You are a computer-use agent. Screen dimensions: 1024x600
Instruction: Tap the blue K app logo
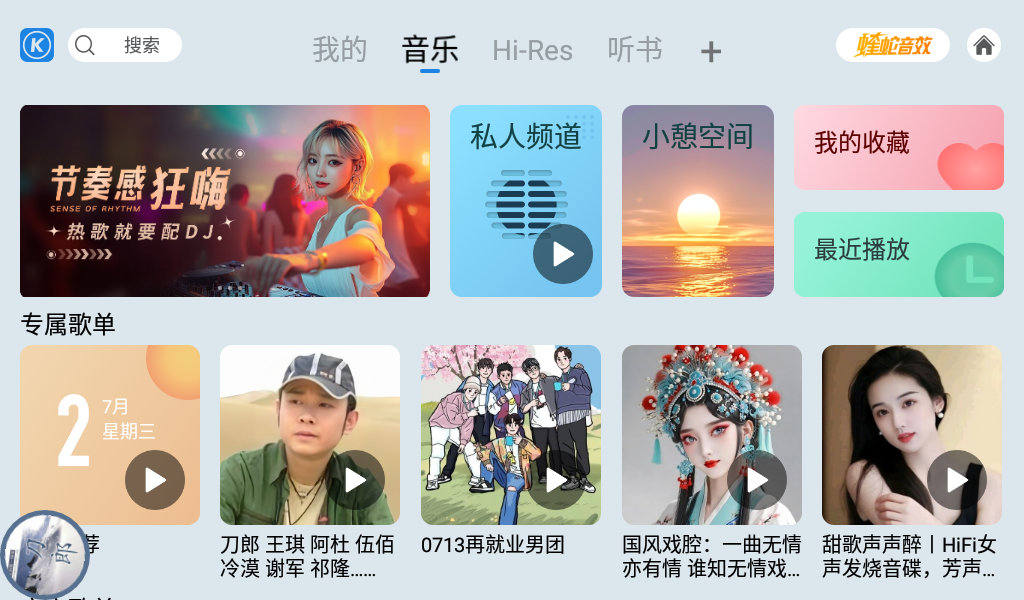(37, 45)
